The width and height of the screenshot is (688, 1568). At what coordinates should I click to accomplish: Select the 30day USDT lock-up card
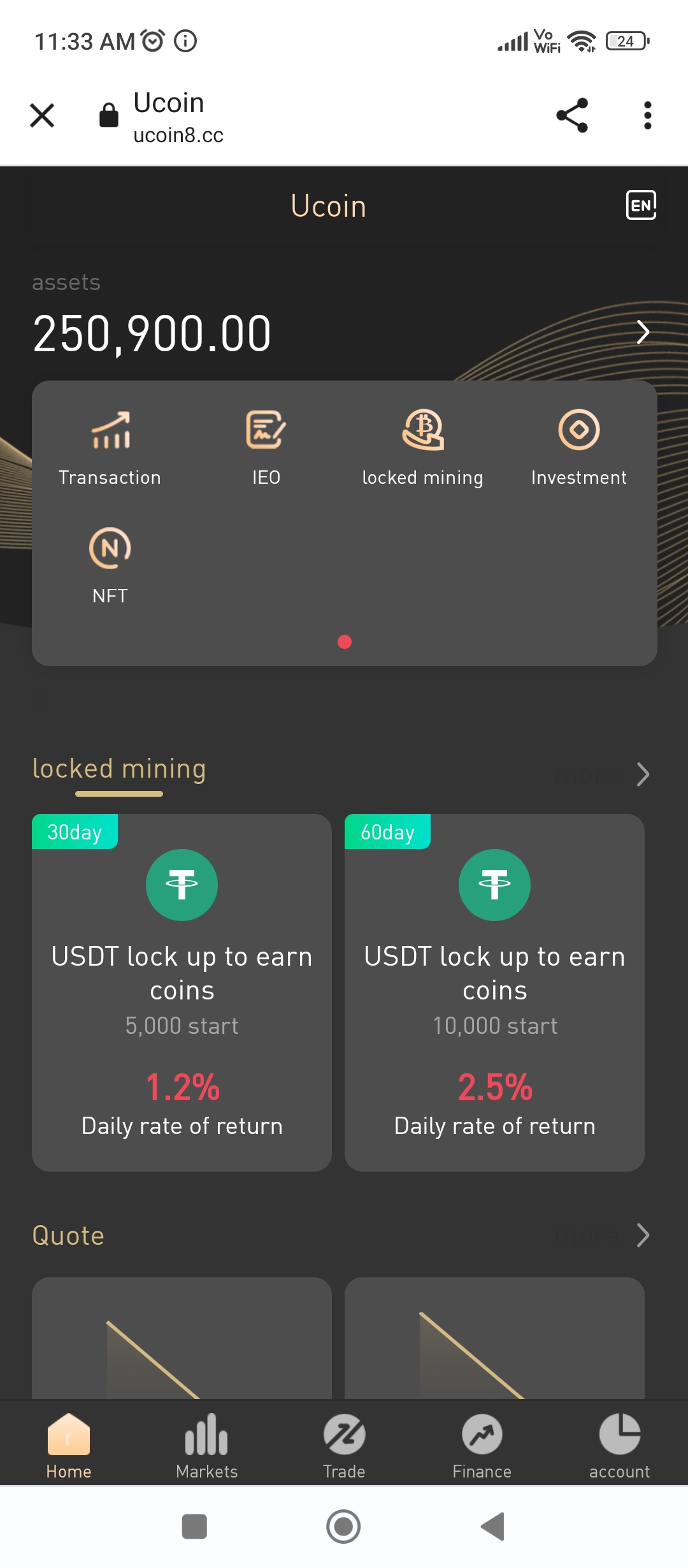[x=182, y=992]
